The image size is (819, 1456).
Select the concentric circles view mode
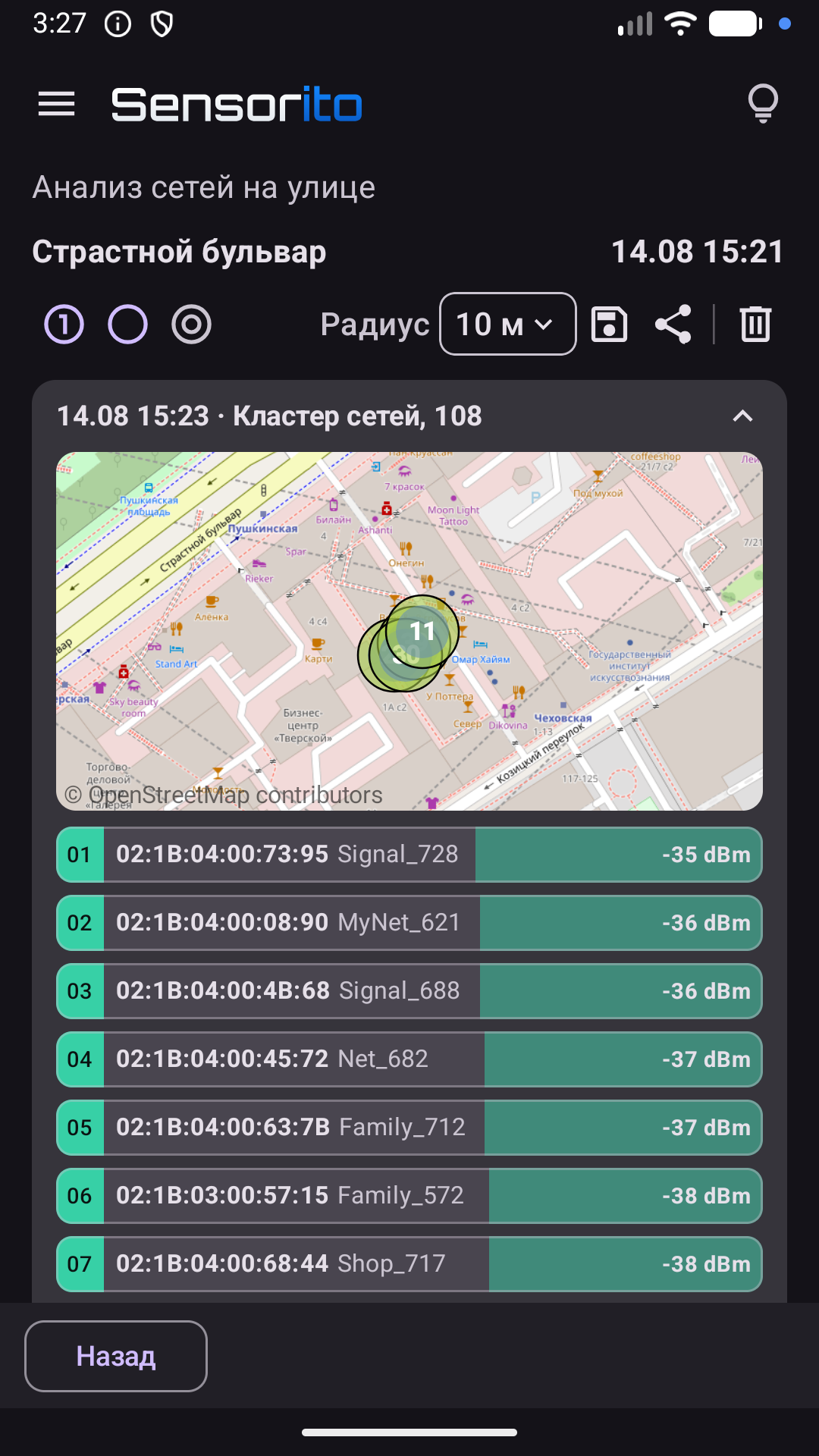(x=191, y=325)
